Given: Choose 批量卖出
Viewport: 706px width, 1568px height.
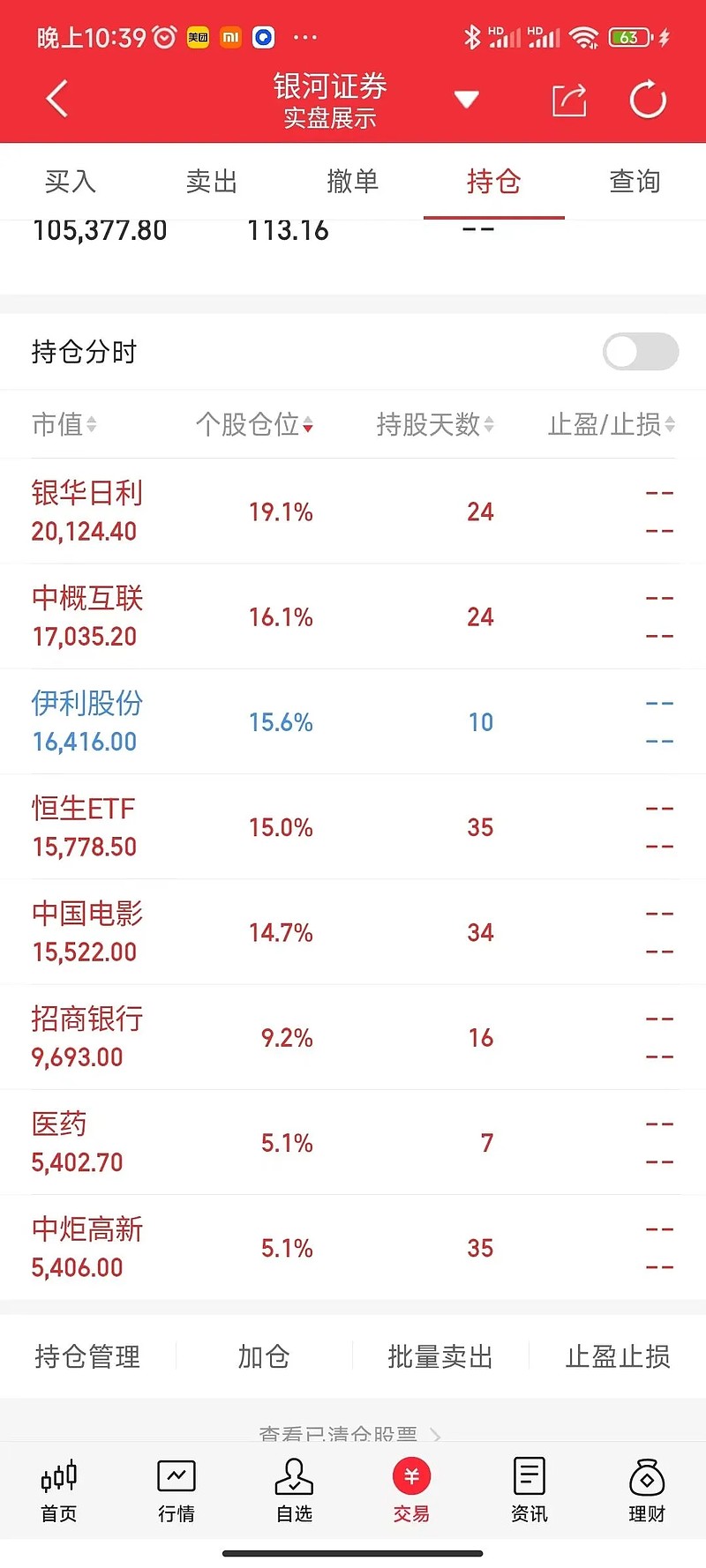Looking at the screenshot, I should pos(440,1356).
